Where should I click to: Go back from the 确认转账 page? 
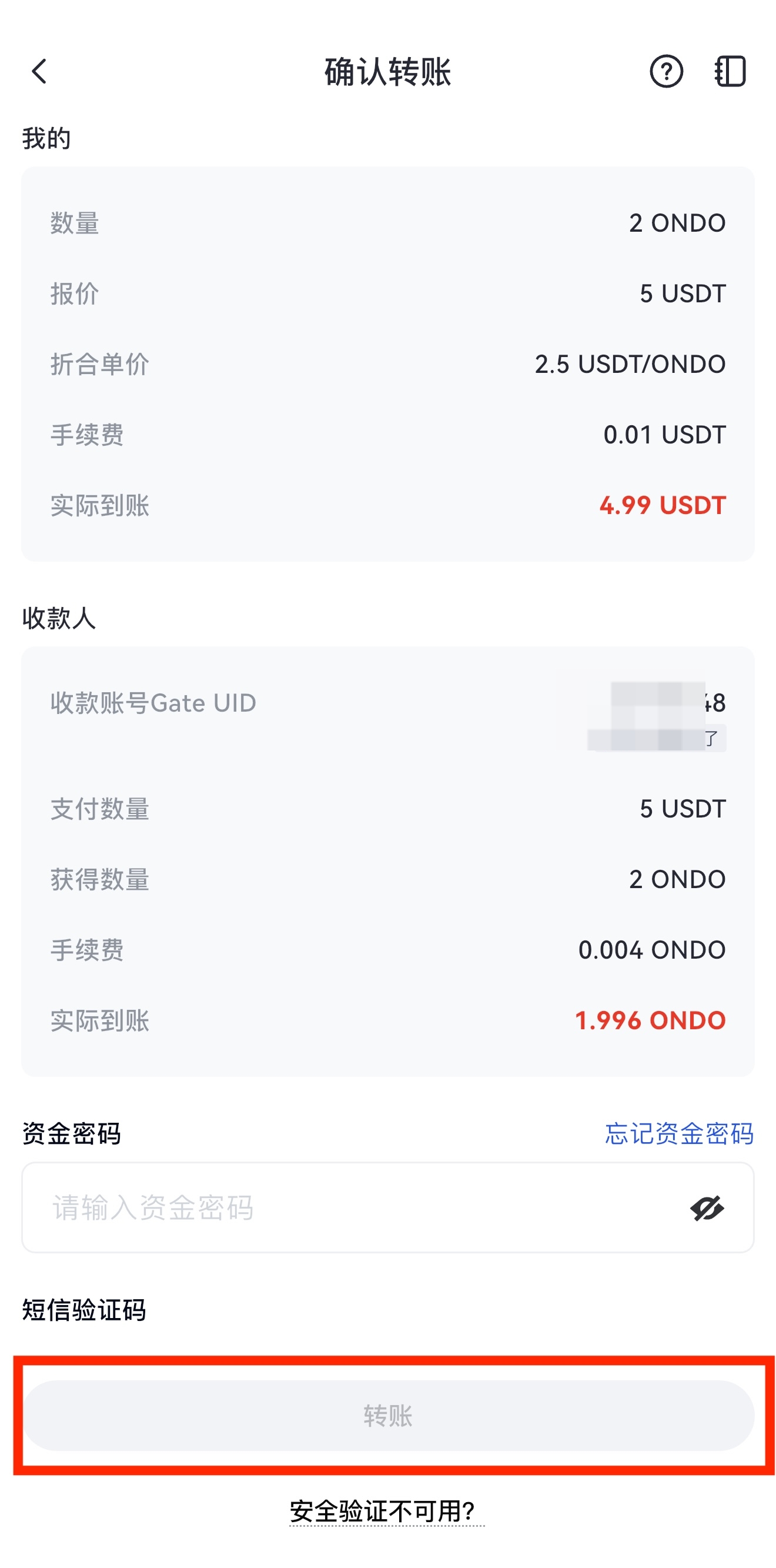[39, 71]
